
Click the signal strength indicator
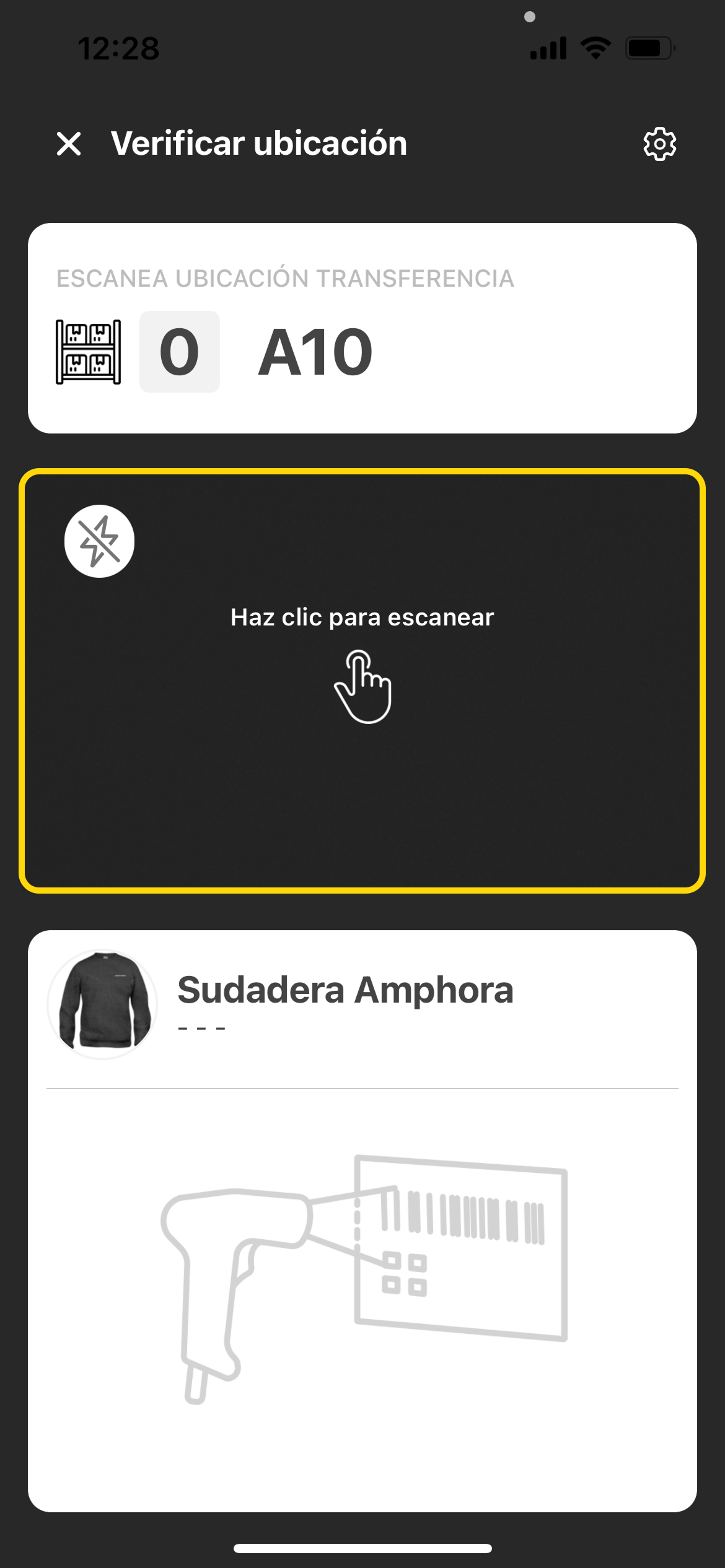point(548,47)
